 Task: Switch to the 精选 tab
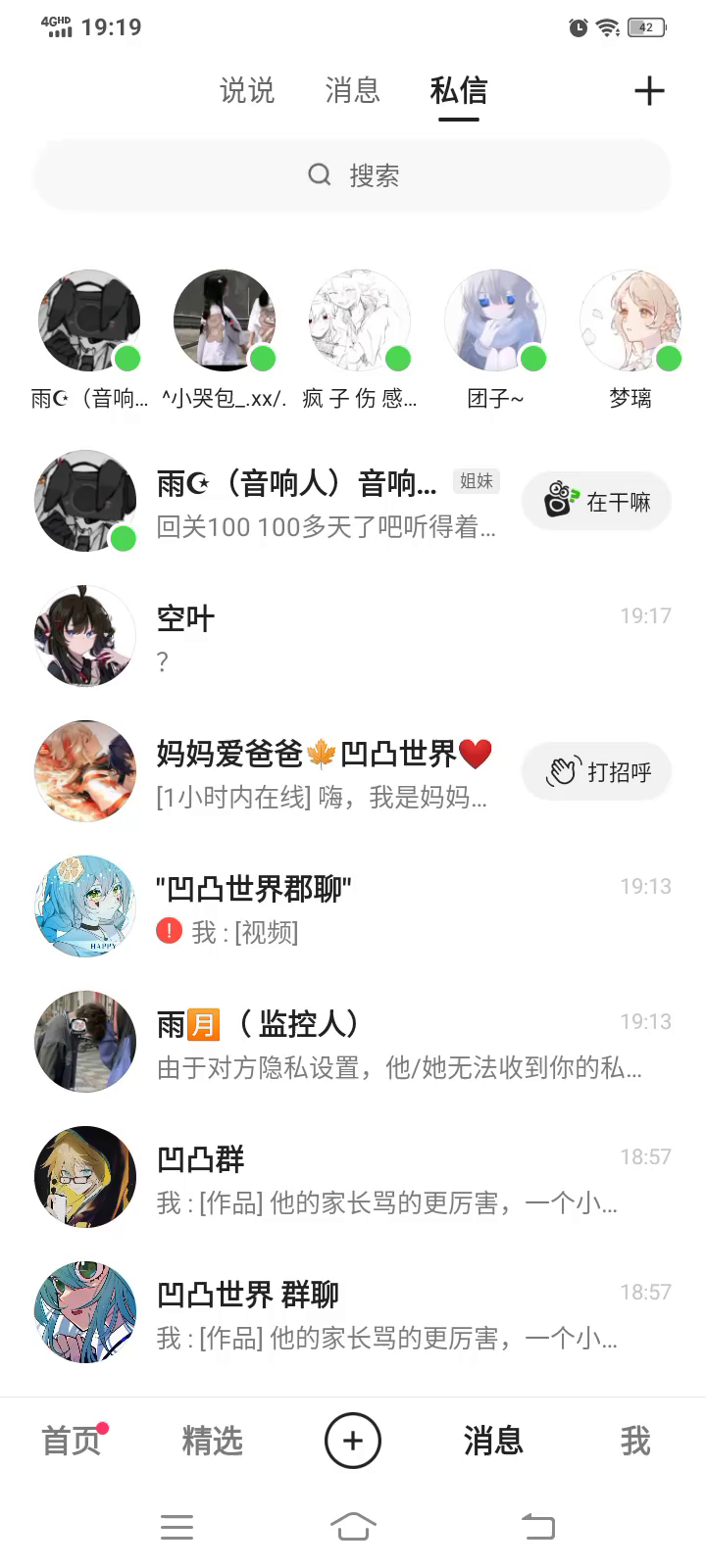tap(212, 1441)
